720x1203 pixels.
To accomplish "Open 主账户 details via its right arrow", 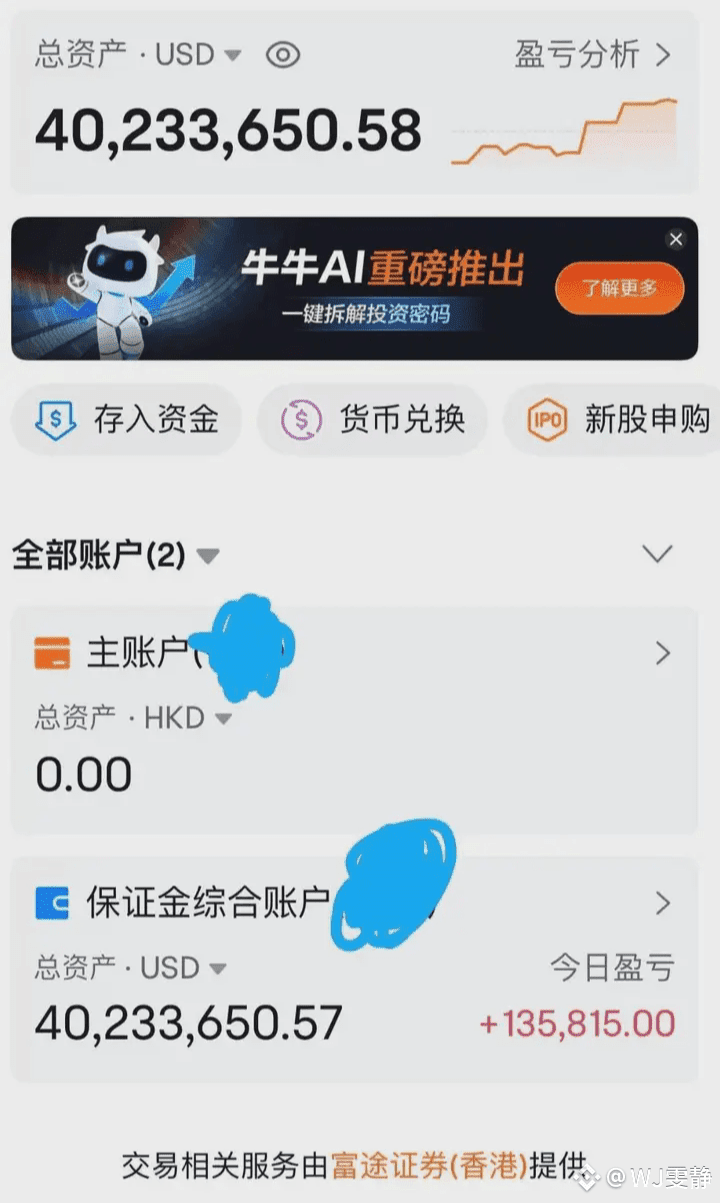I will click(x=662, y=652).
